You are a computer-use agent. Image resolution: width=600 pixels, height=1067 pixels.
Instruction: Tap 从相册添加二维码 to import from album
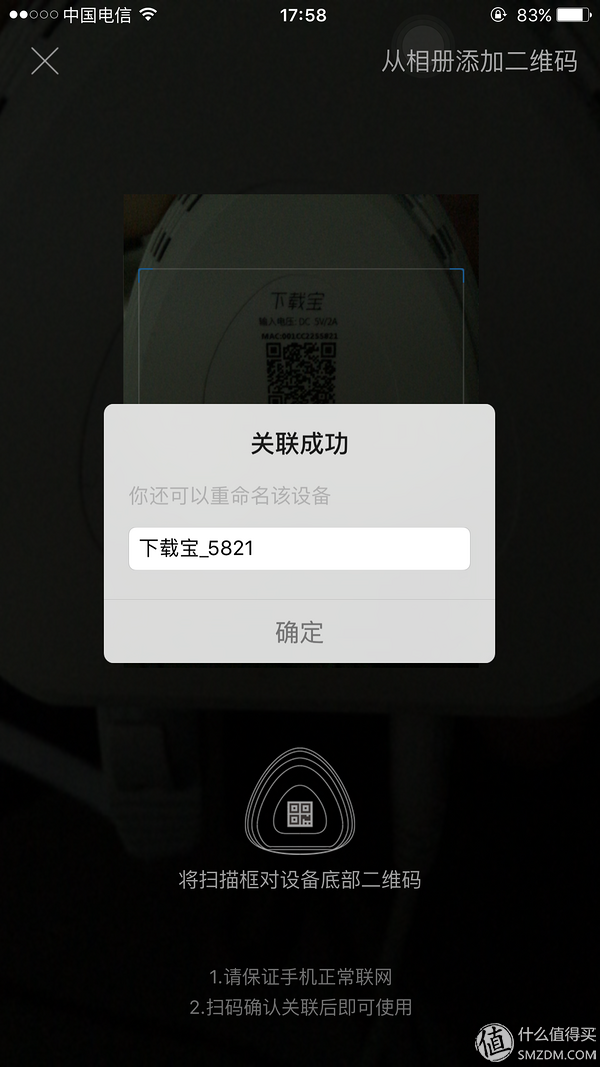479,61
